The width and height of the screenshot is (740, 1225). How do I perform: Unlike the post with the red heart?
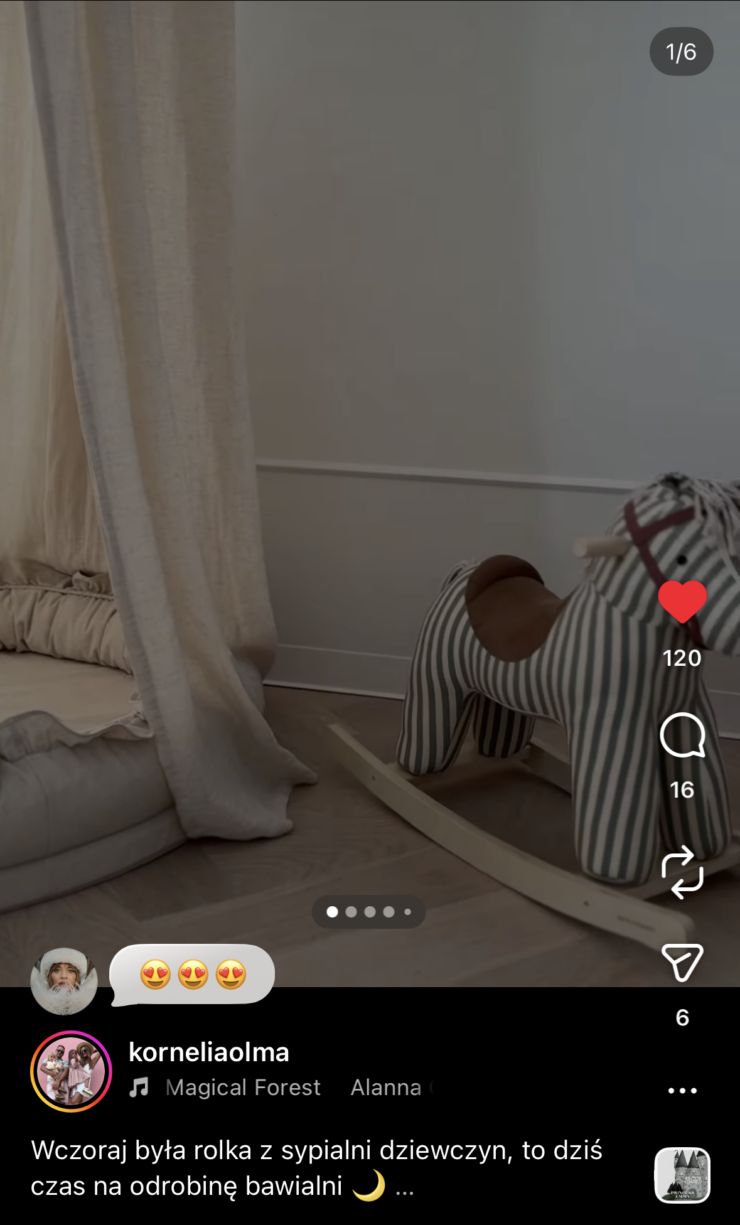682,603
